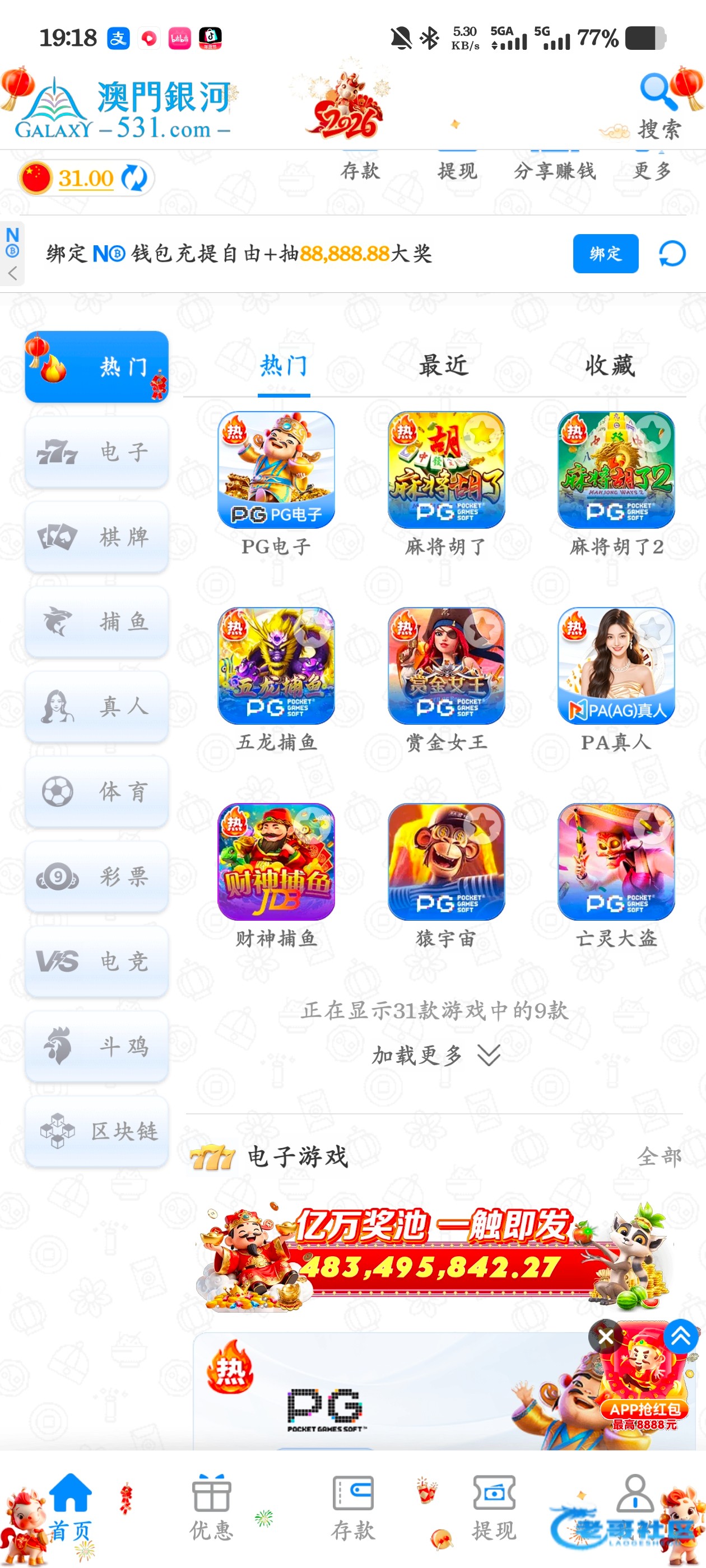This screenshot has width=706, height=1568.
Task: Launch the 赏金女王 game
Action: pyautogui.click(x=446, y=666)
